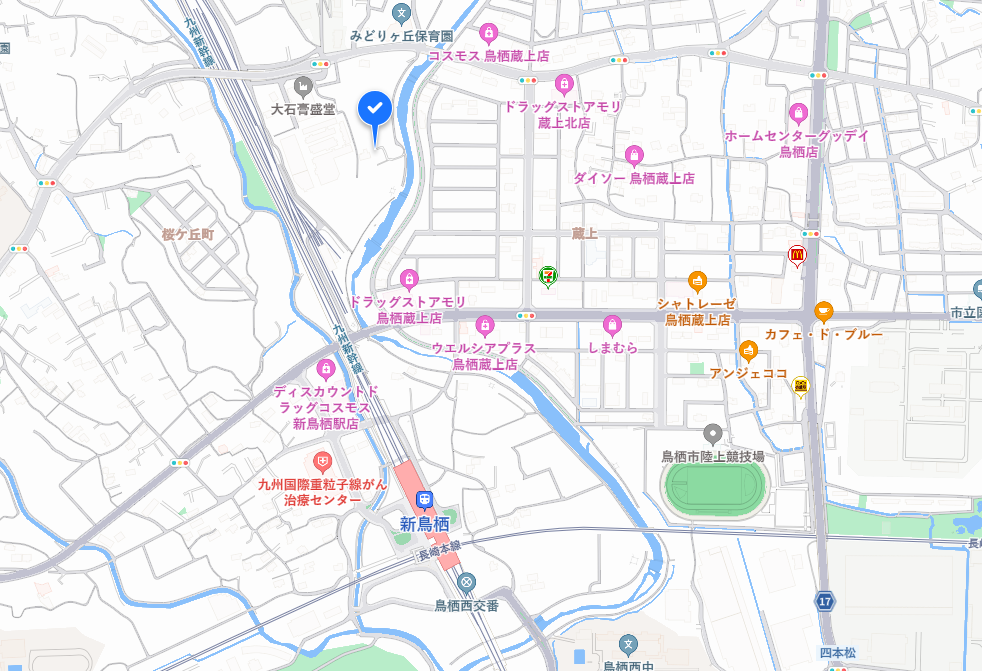Open the カフェ・ド・ブルー cafe marker

point(823,311)
